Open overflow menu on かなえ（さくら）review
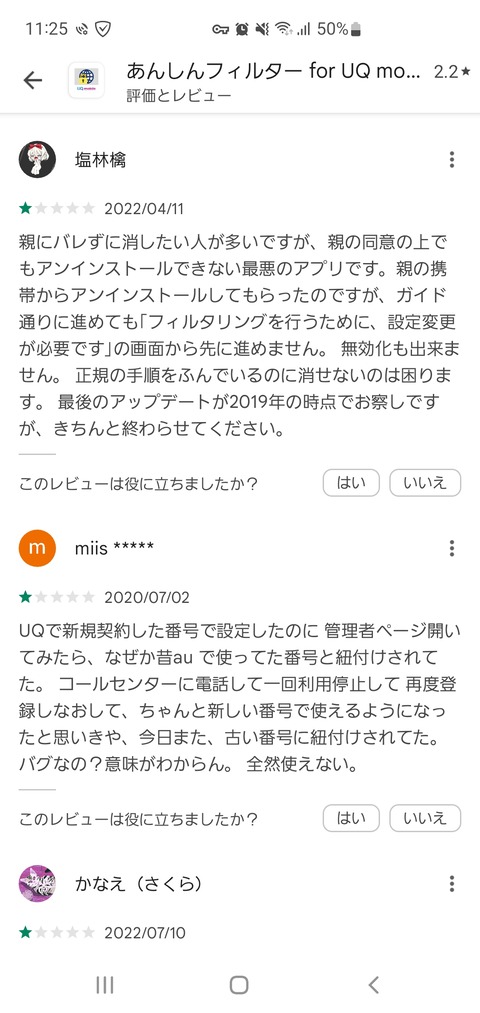The height and width of the screenshot is (1013, 480). [452, 884]
